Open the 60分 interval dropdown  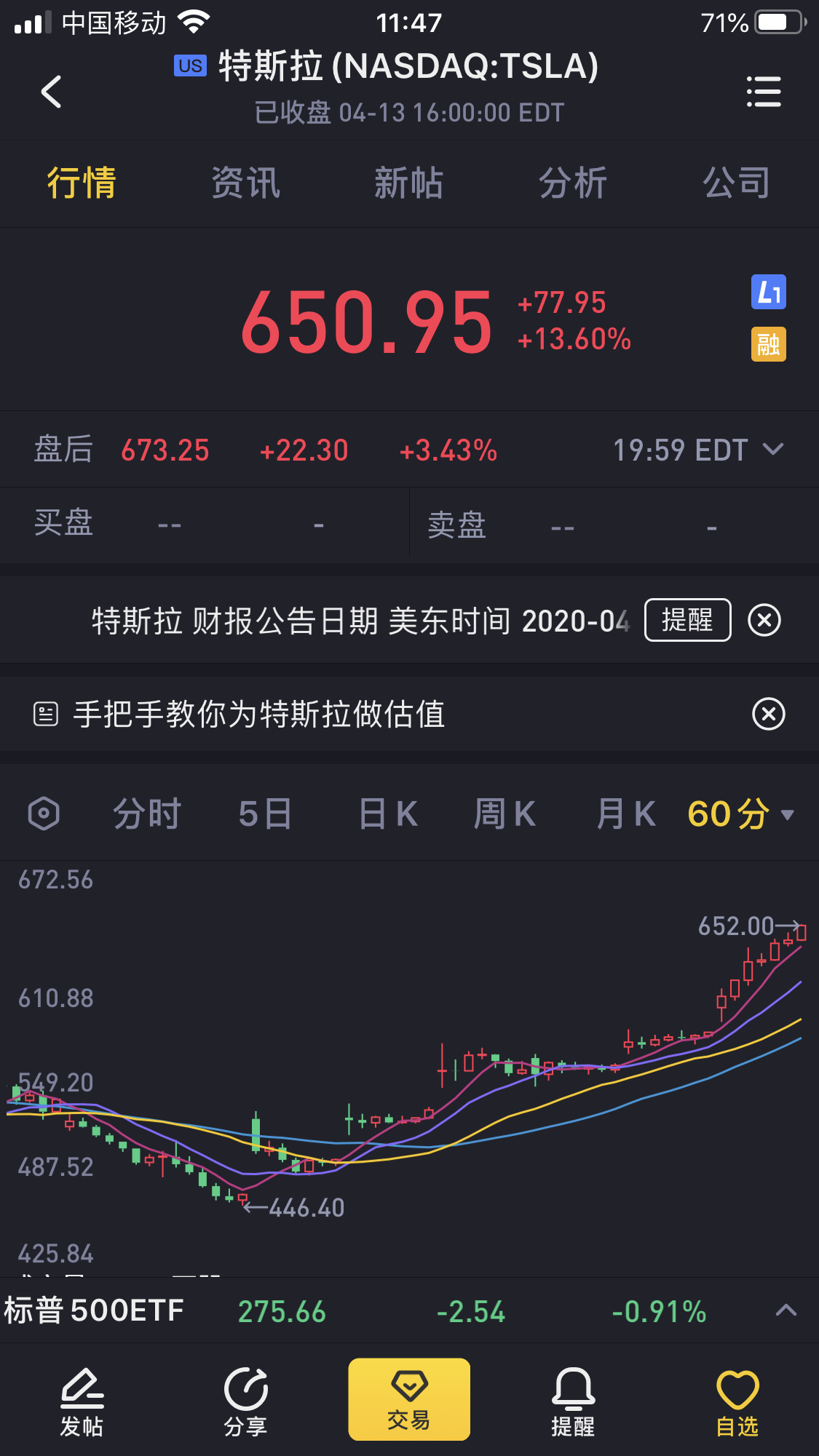point(740,813)
